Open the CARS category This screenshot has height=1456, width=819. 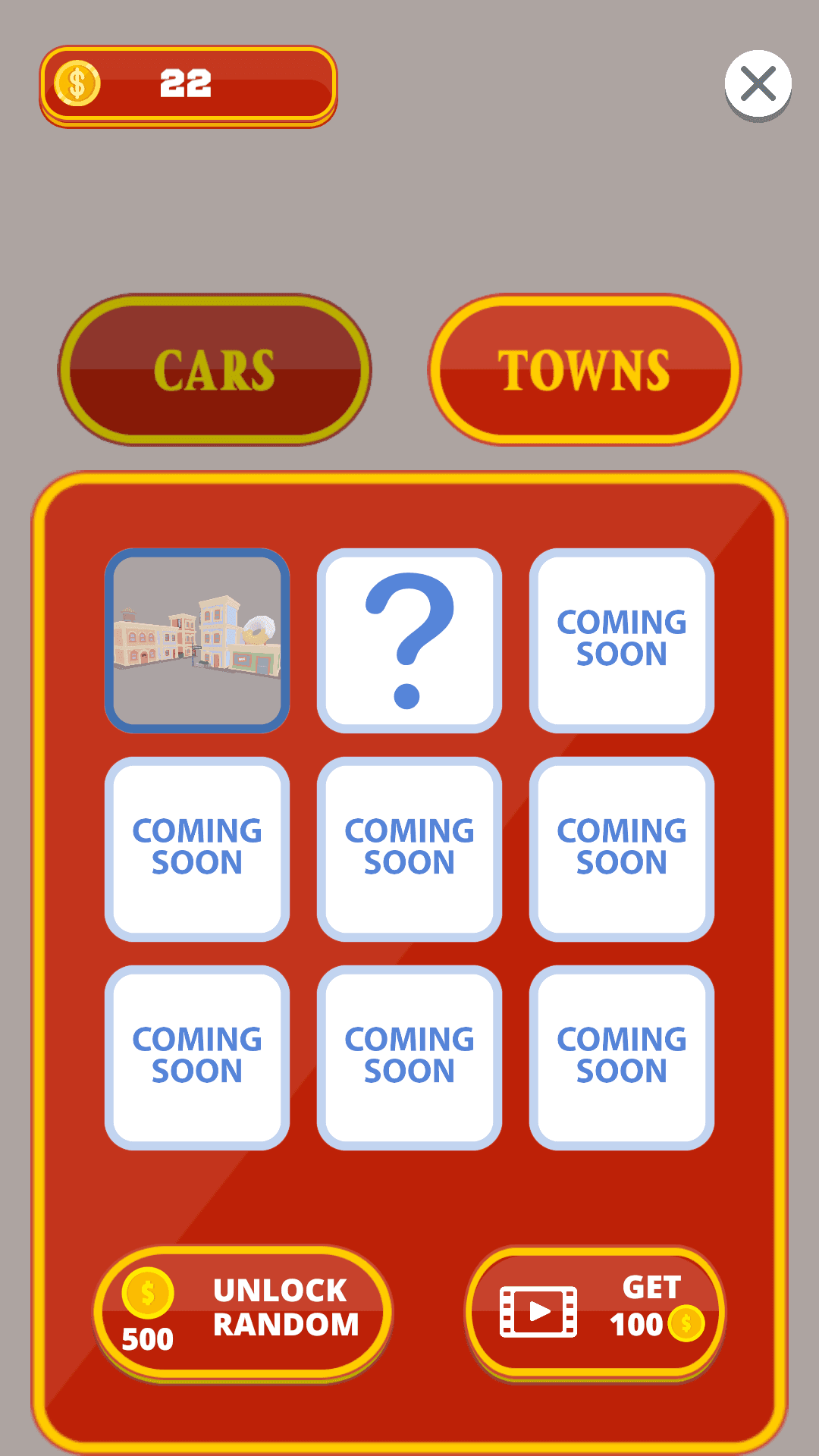tap(215, 369)
